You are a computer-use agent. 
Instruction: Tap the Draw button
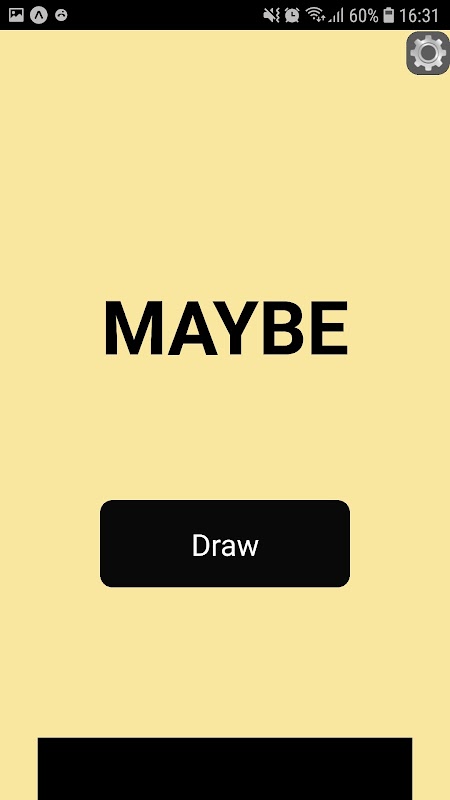click(x=225, y=543)
